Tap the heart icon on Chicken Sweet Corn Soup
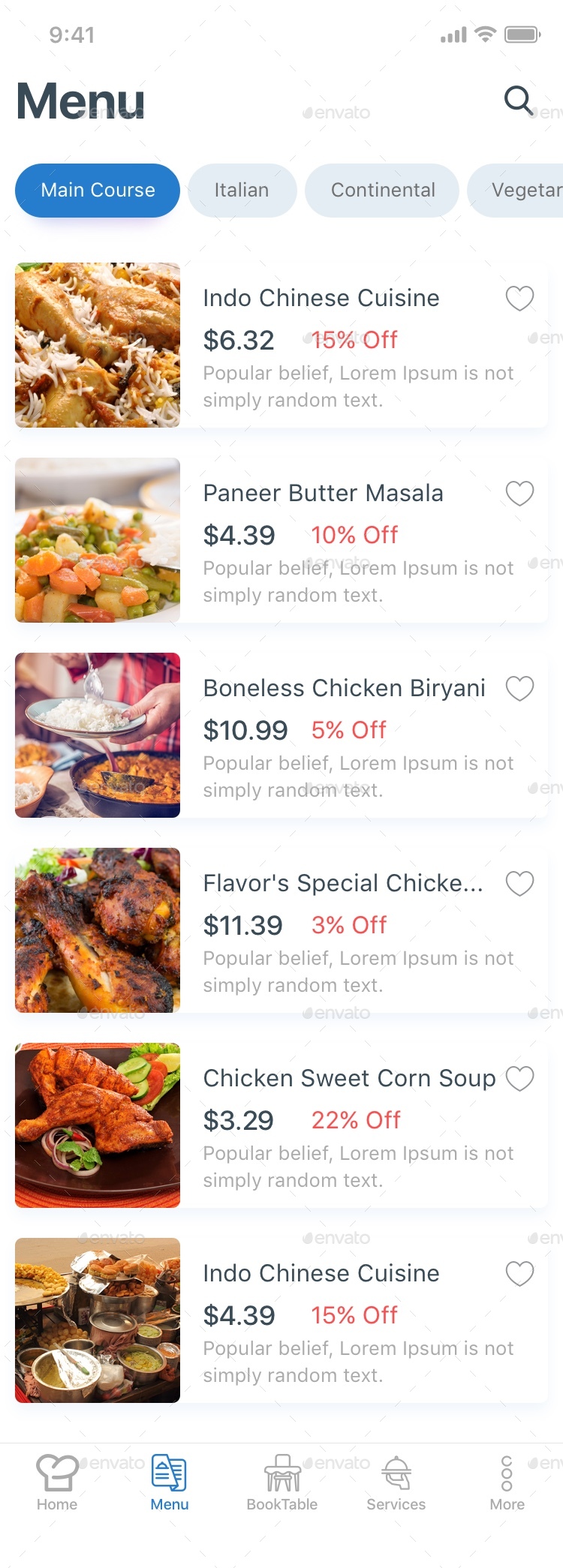The height and width of the screenshot is (1568, 563). 519,1078
